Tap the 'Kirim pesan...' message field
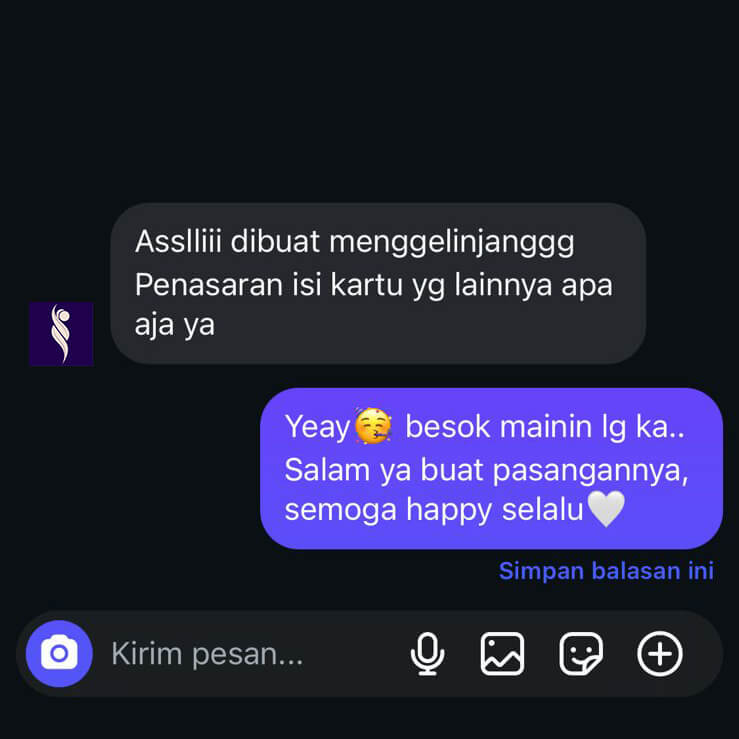Image resolution: width=739 pixels, height=739 pixels. coord(230,655)
